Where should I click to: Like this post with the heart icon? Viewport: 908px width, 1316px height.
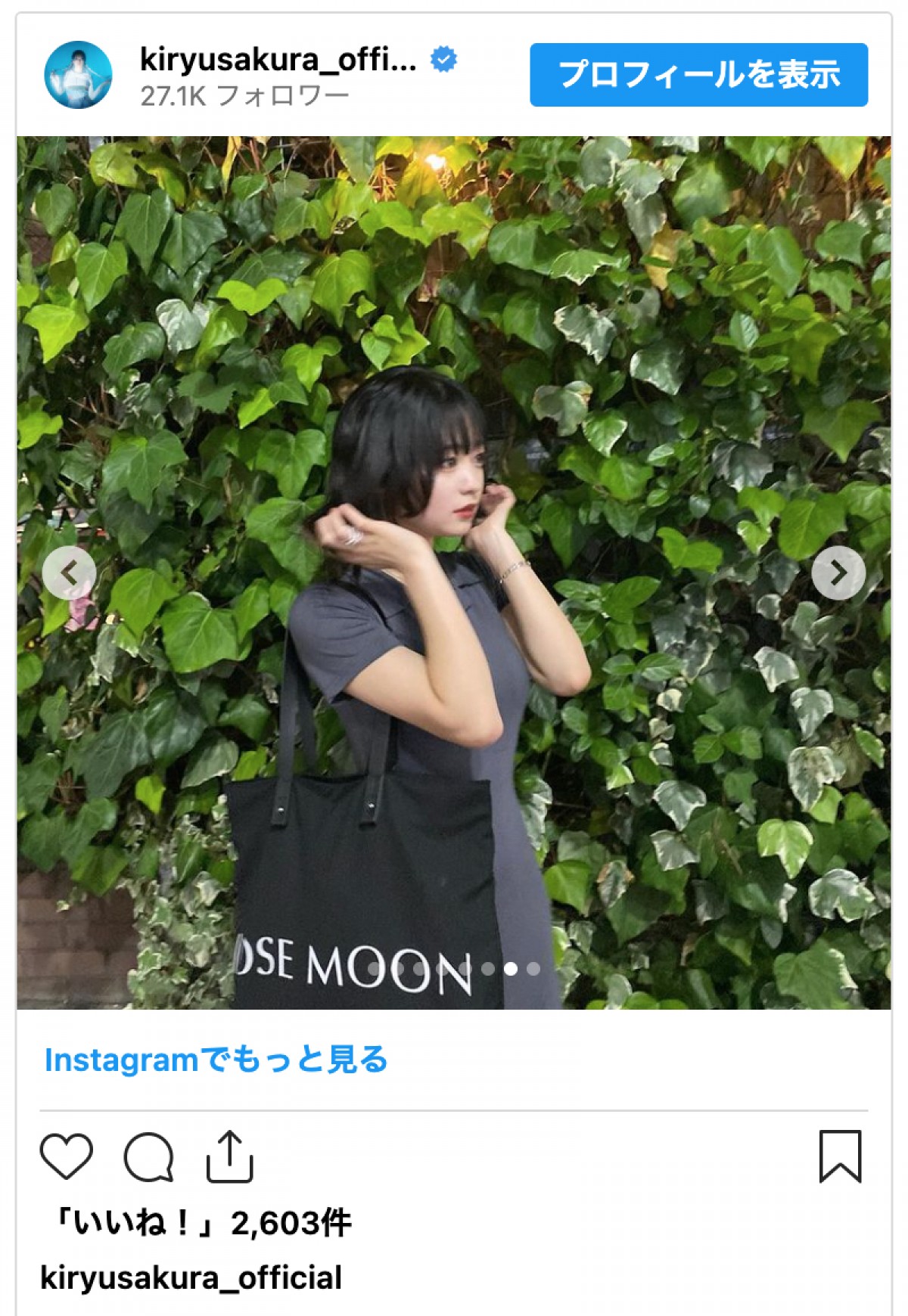67,1156
